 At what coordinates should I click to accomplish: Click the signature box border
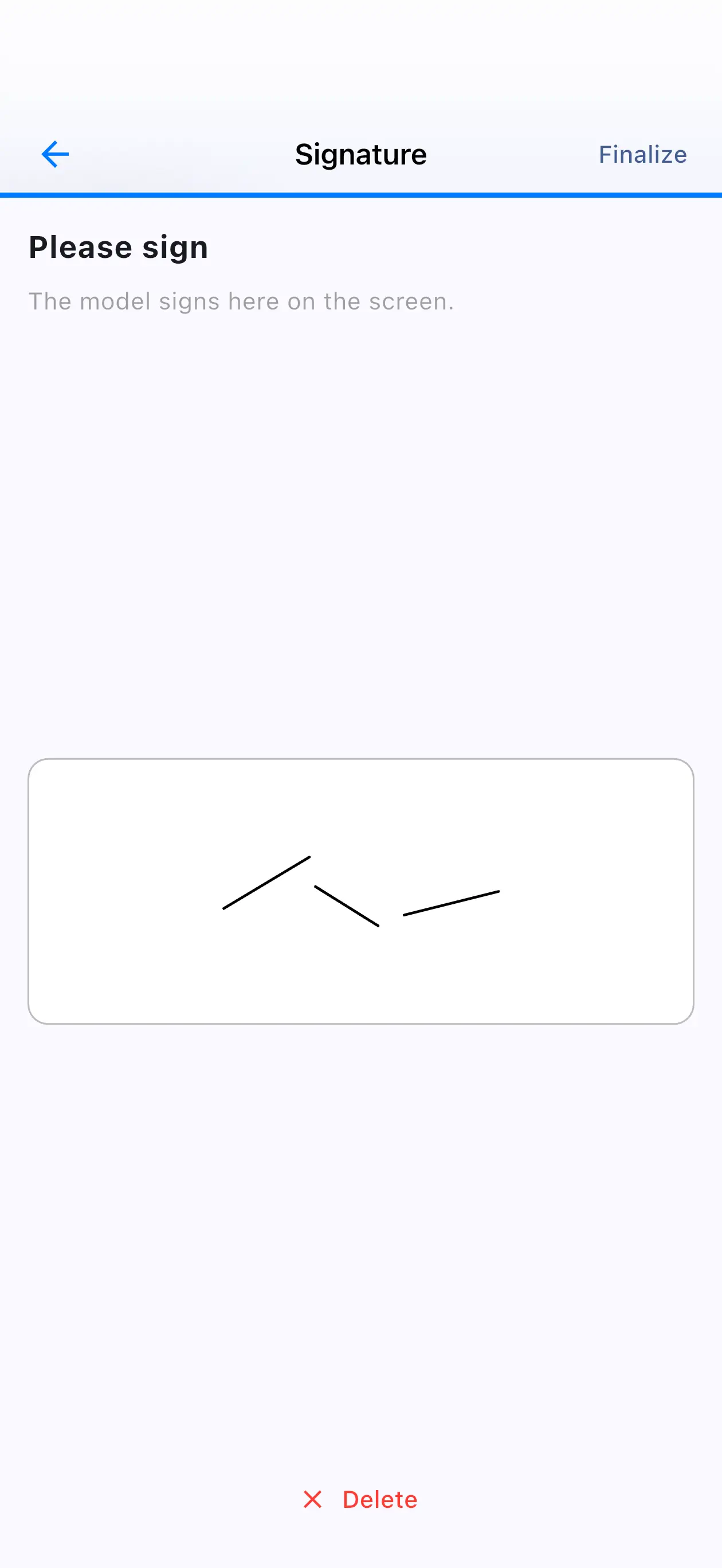pyautogui.click(x=360, y=760)
